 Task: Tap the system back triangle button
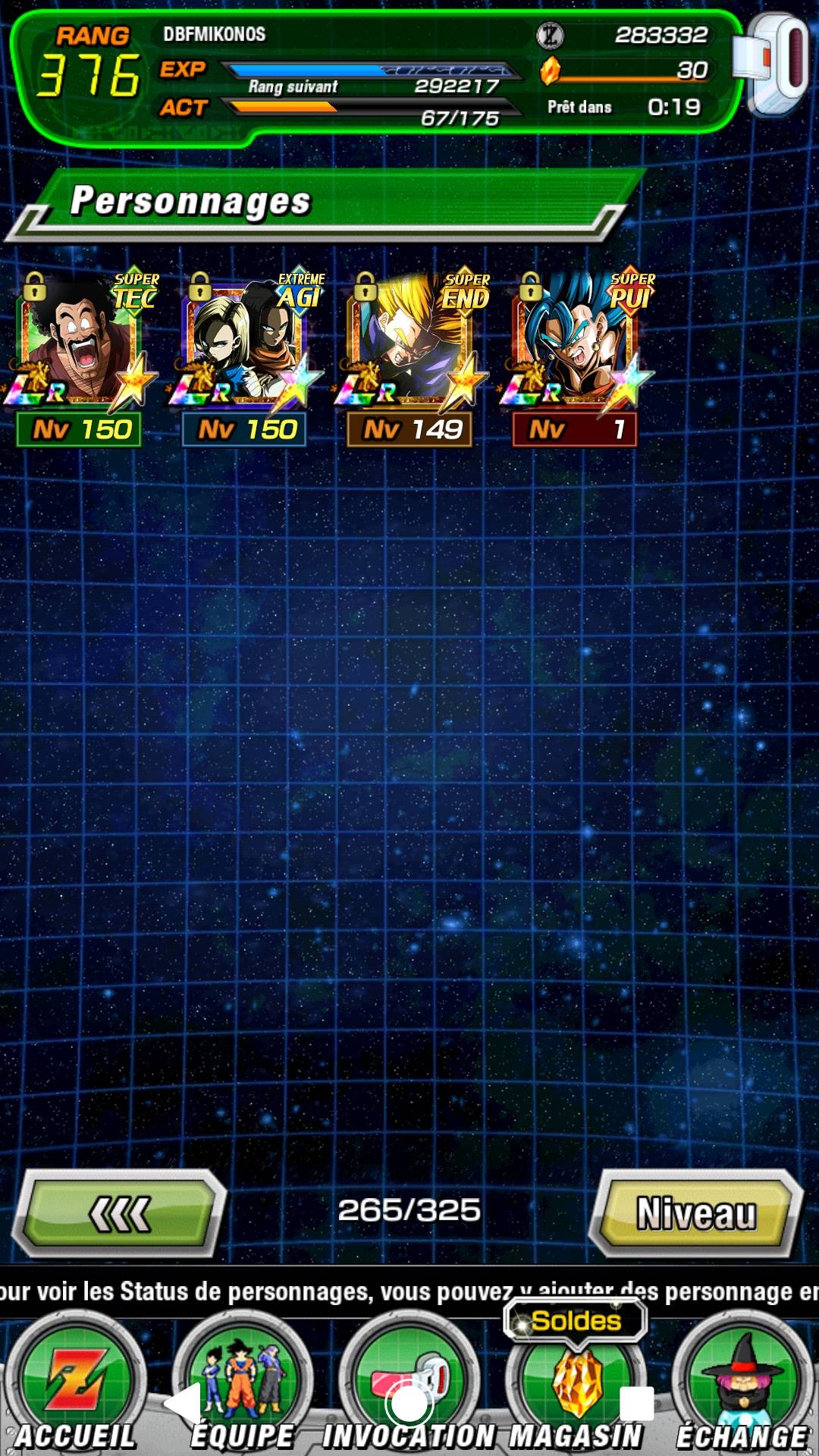(184, 1404)
